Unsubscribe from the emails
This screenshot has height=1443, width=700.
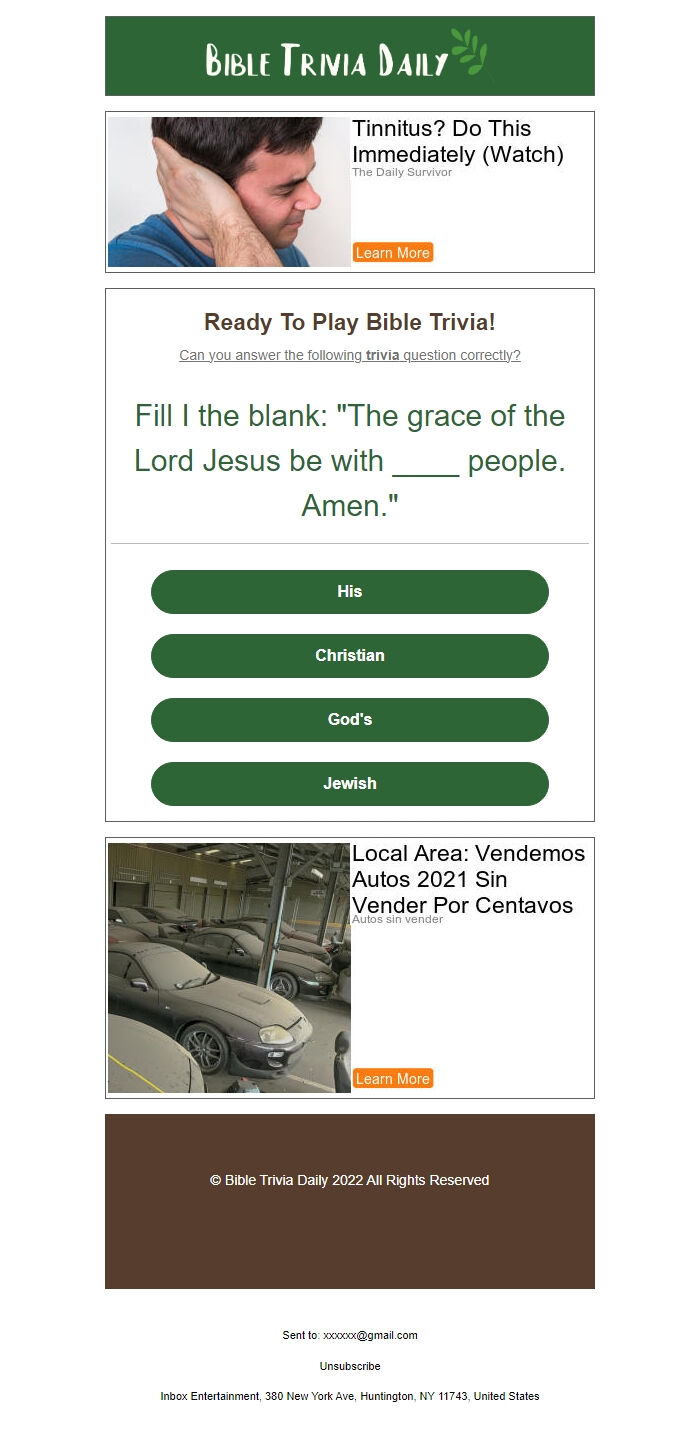coord(350,1366)
